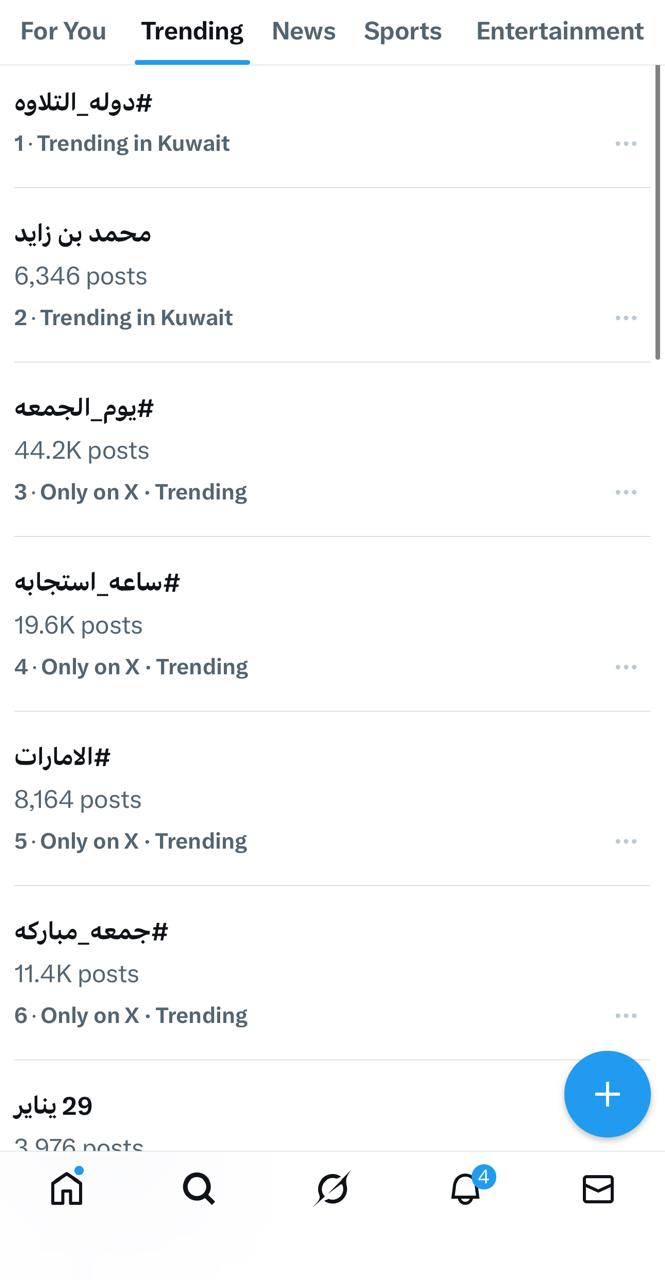The width and height of the screenshot is (665, 1280).
Task: Go to the Home feed
Action: 67,1188
